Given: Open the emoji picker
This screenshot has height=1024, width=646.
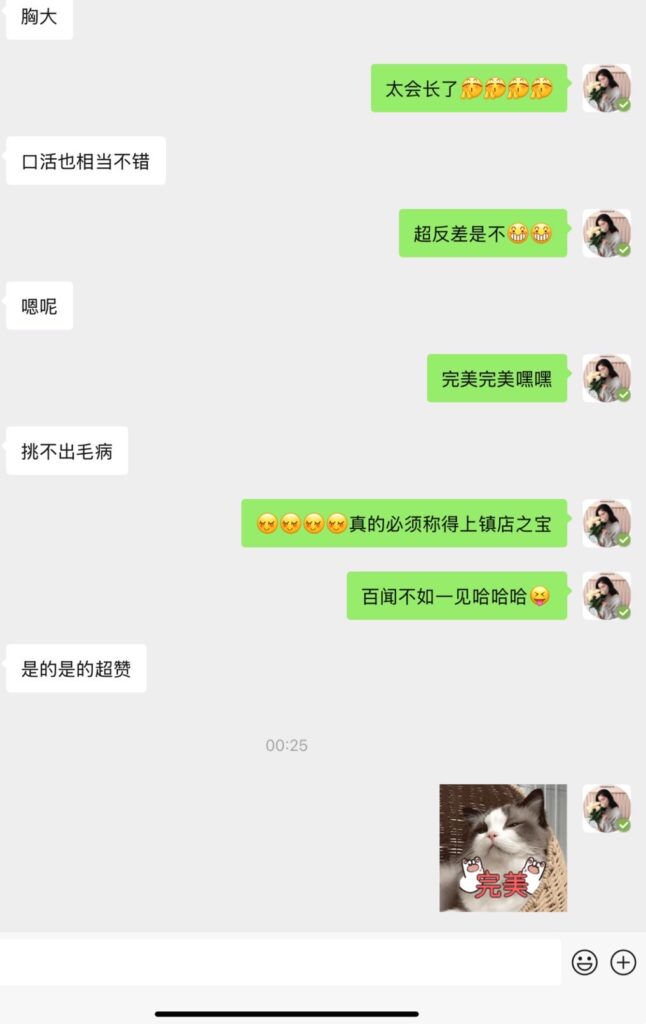Looking at the screenshot, I should point(584,962).
